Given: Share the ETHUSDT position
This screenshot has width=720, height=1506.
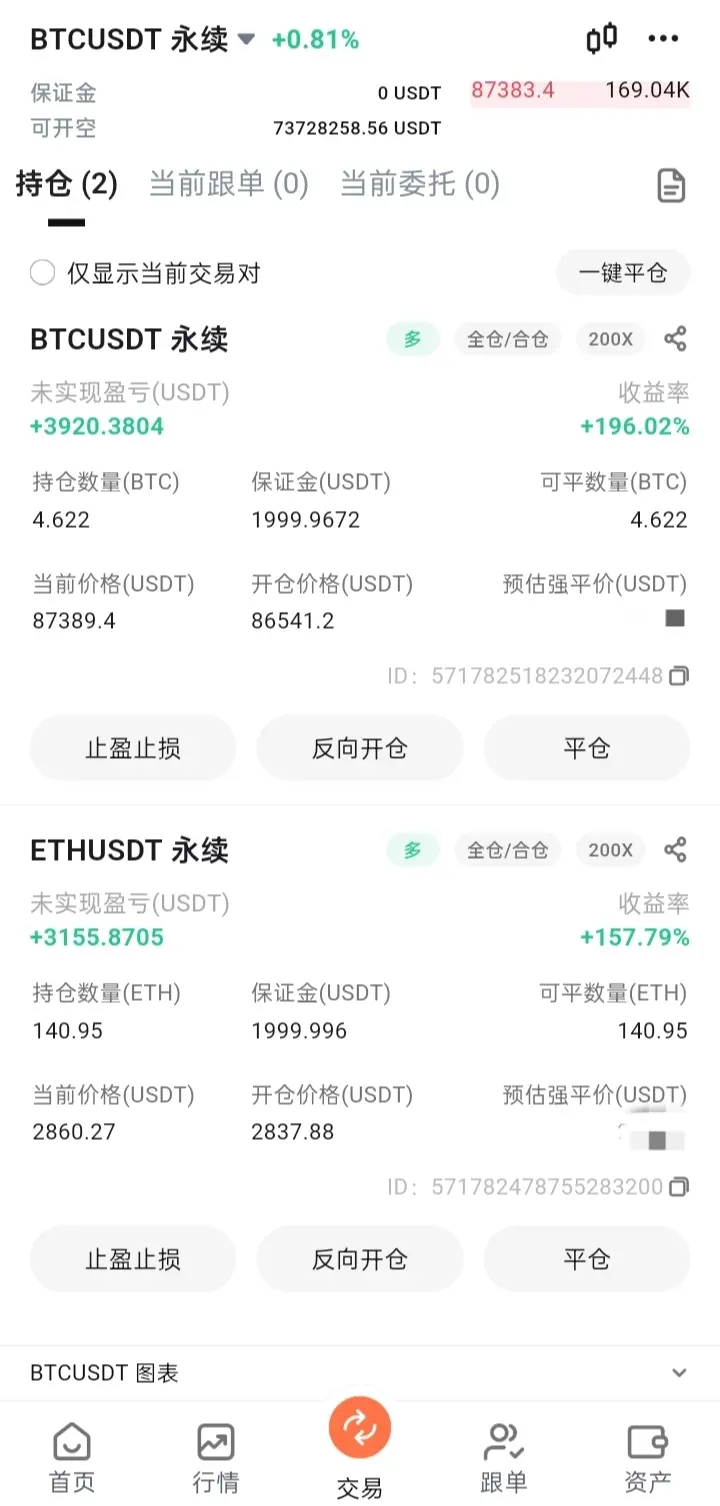Looking at the screenshot, I should click(675, 850).
